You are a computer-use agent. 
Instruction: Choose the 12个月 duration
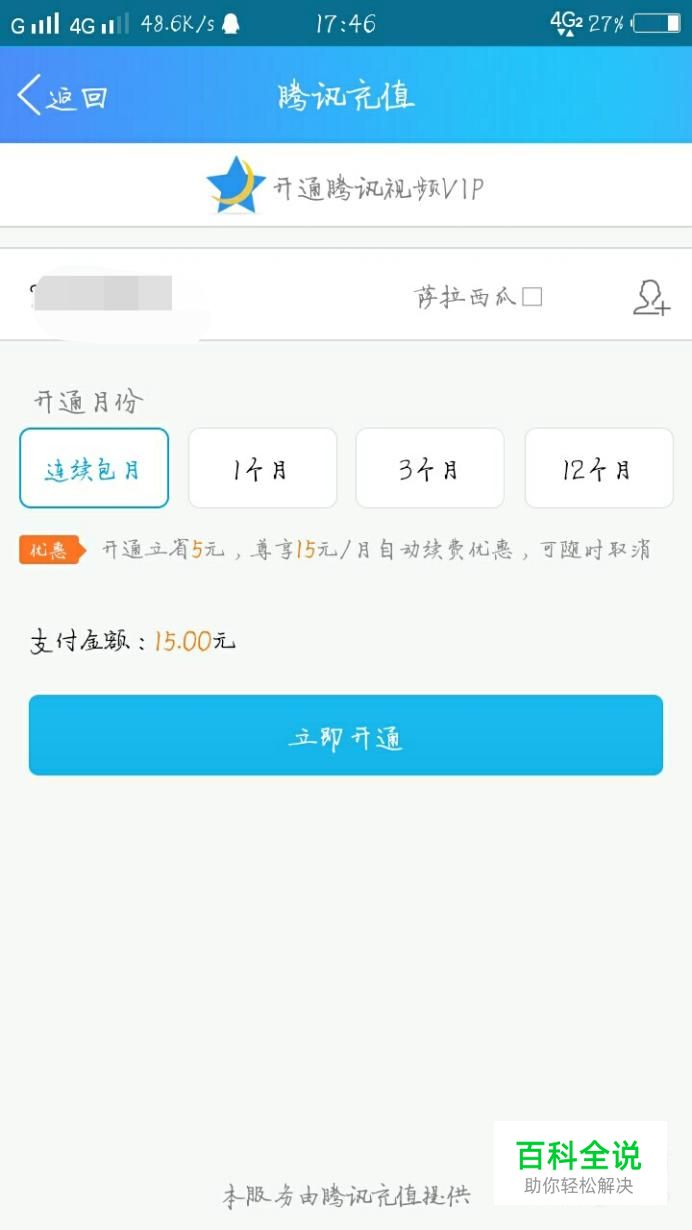599,468
